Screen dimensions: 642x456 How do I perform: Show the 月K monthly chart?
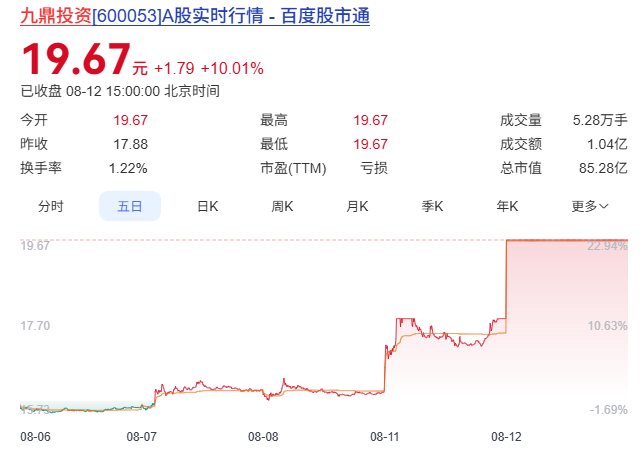point(357,206)
